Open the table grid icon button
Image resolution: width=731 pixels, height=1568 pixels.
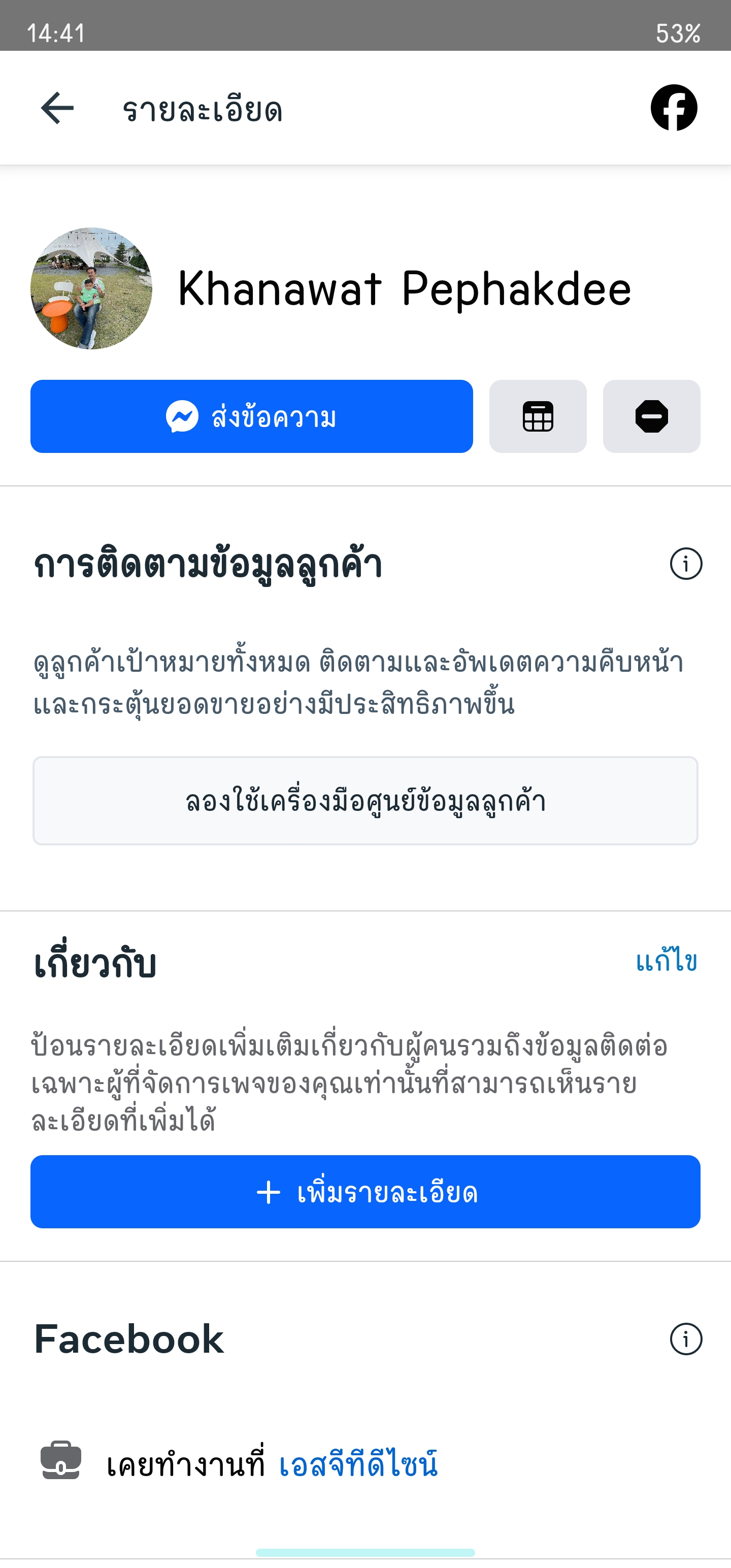tap(538, 416)
